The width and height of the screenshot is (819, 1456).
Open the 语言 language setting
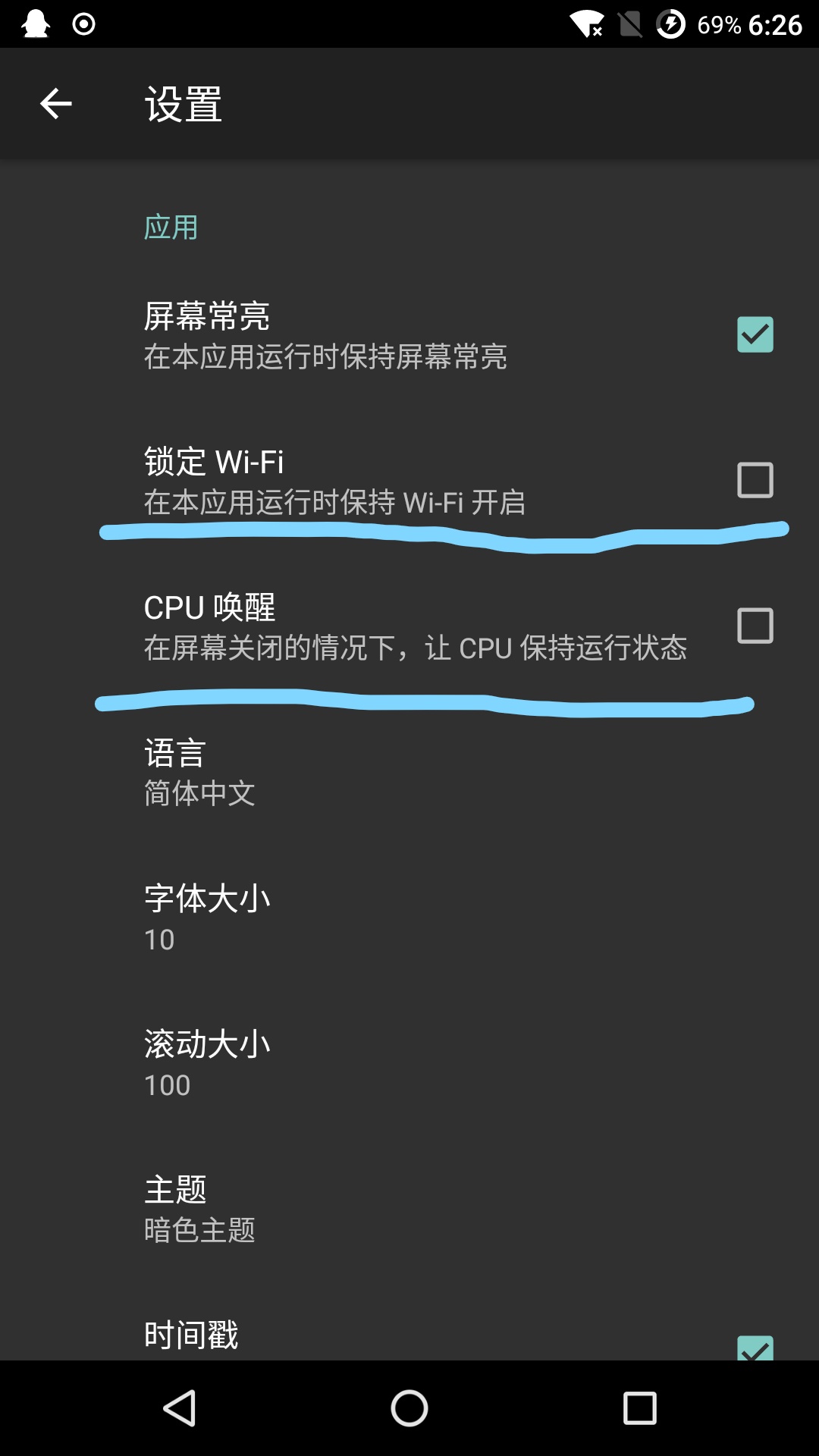[x=409, y=772]
